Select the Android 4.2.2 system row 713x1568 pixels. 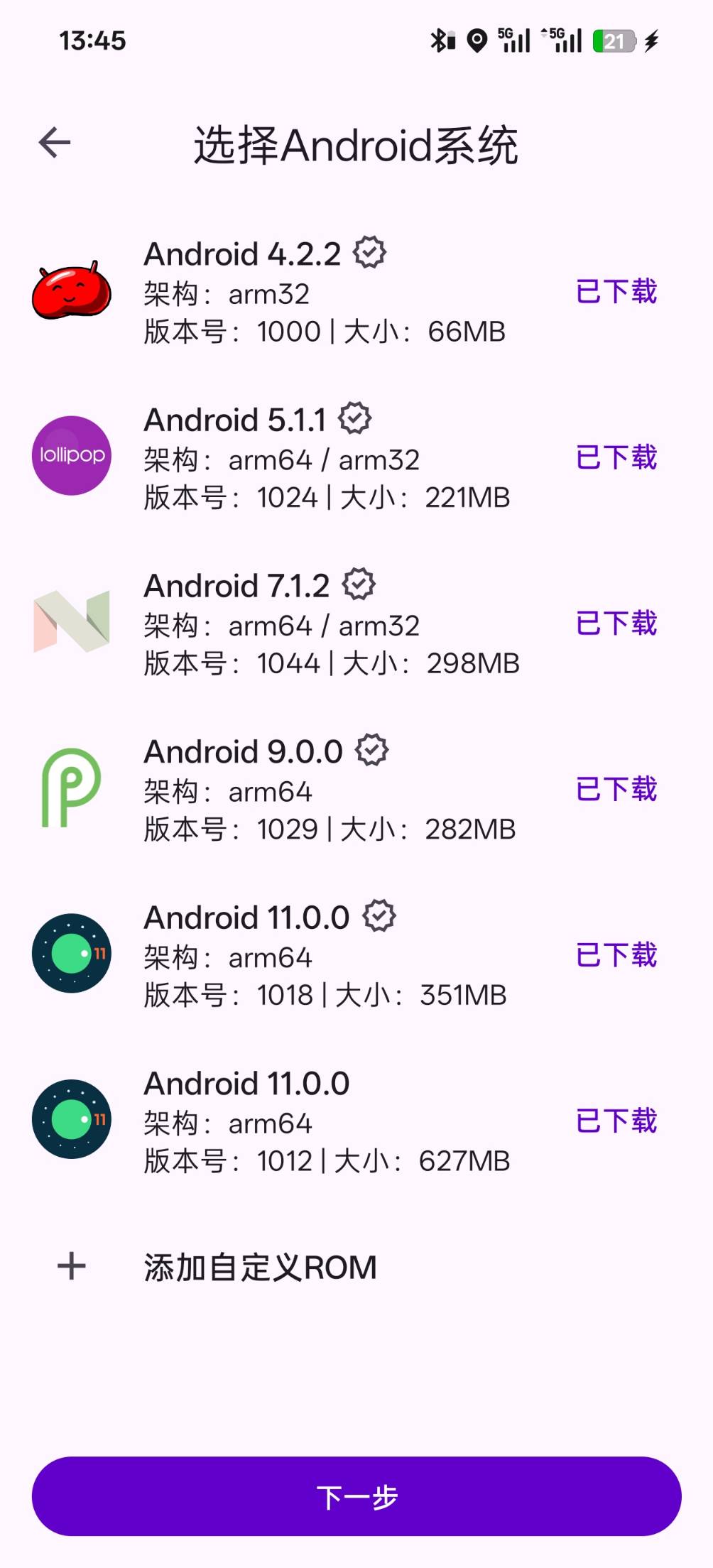point(356,292)
